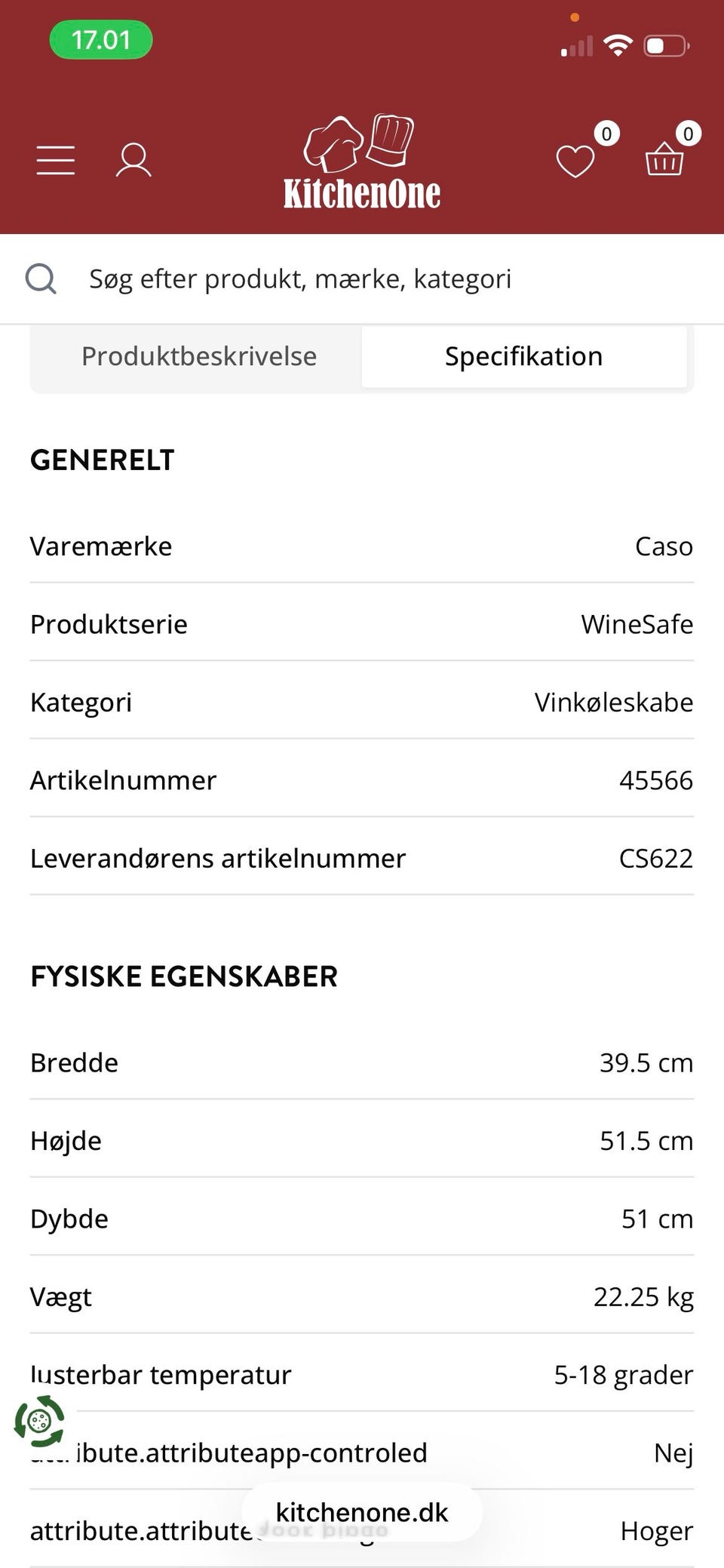Switch to the Specifikation tab
Viewport: 724px width, 1568px height.
524,355
